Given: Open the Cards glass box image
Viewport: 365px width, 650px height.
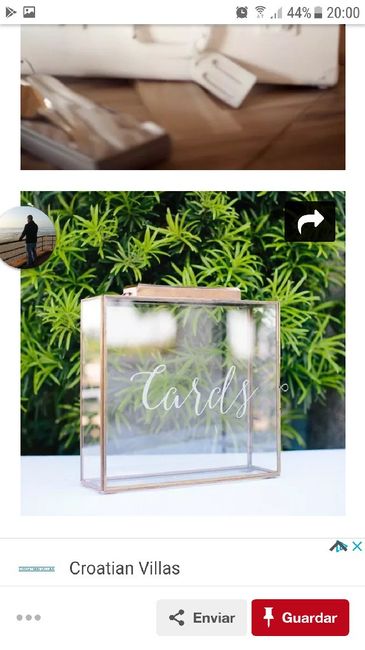Looking at the screenshot, I should tap(182, 353).
